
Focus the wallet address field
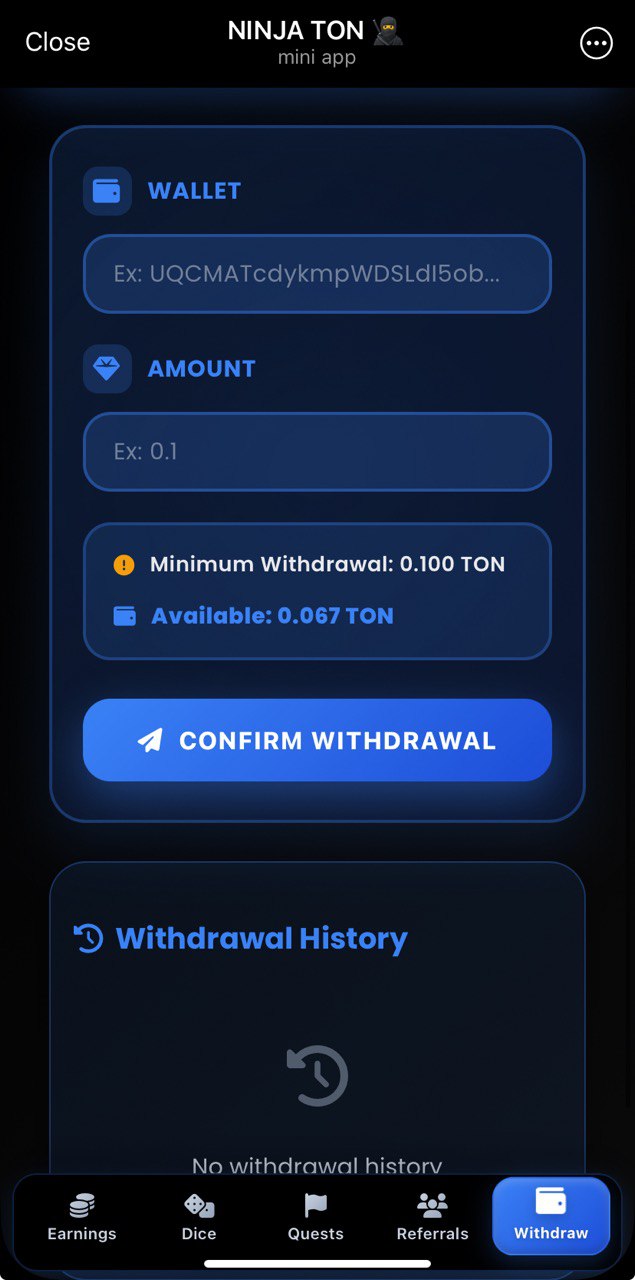pos(317,274)
